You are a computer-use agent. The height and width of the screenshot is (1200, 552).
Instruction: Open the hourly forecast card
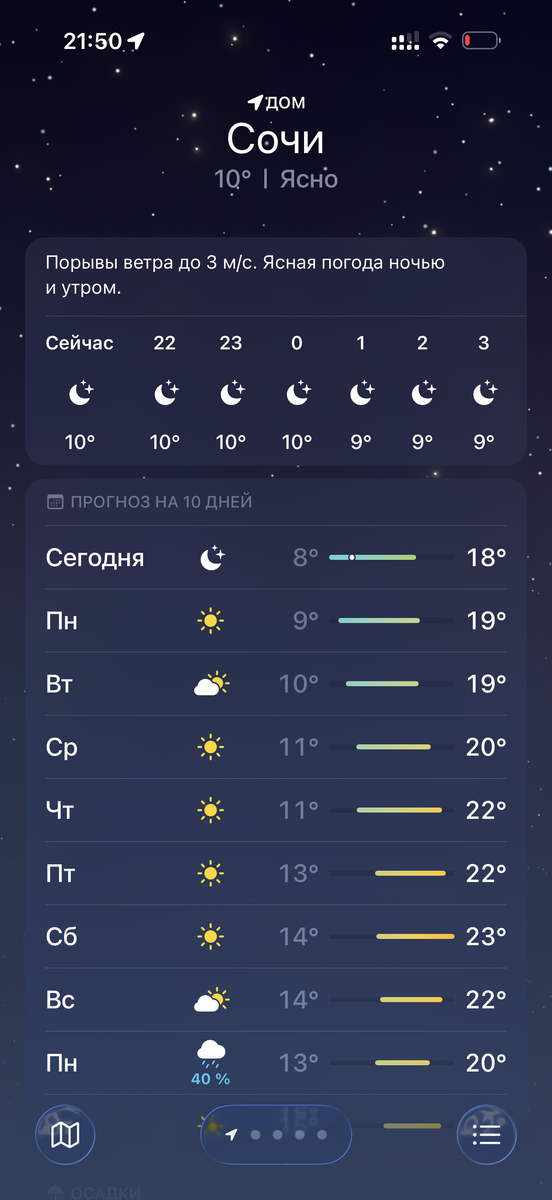click(276, 351)
